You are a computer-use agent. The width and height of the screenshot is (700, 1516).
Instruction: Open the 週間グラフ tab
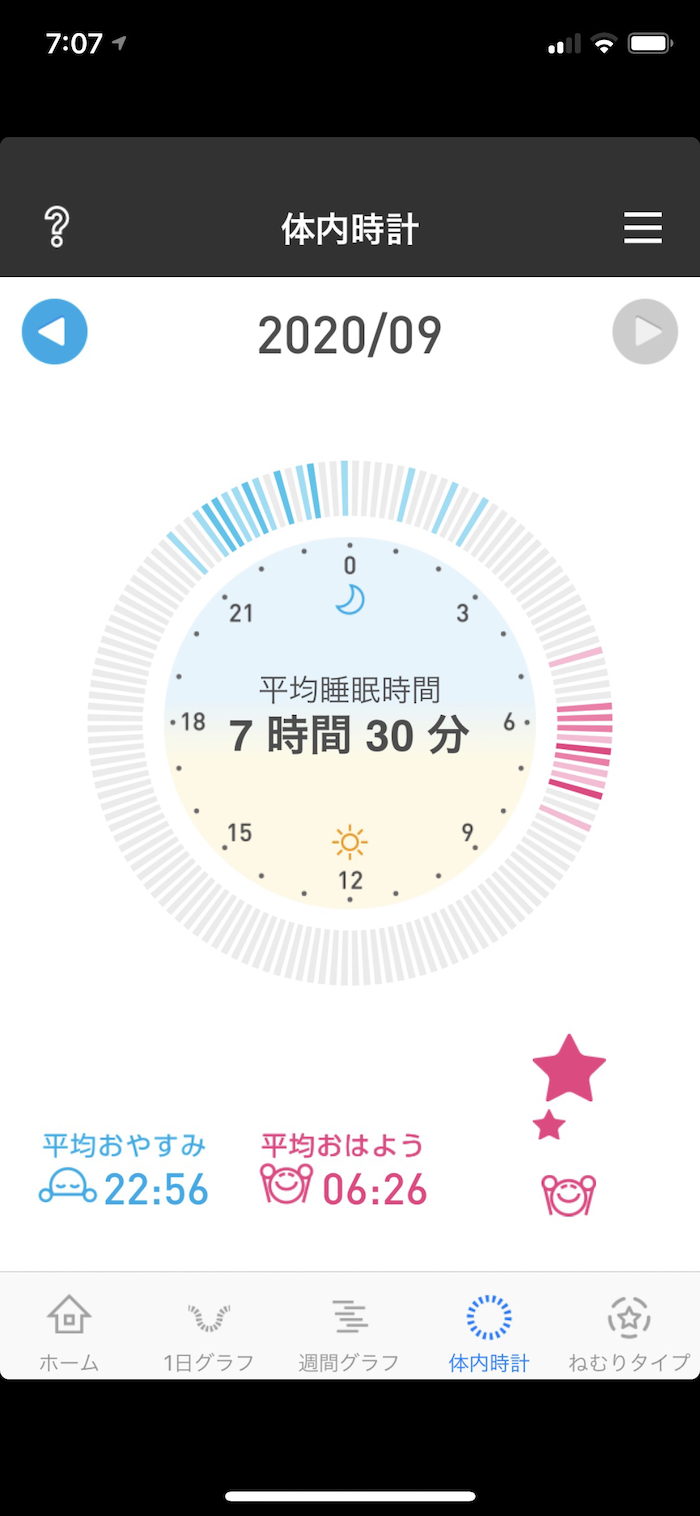(x=349, y=1332)
